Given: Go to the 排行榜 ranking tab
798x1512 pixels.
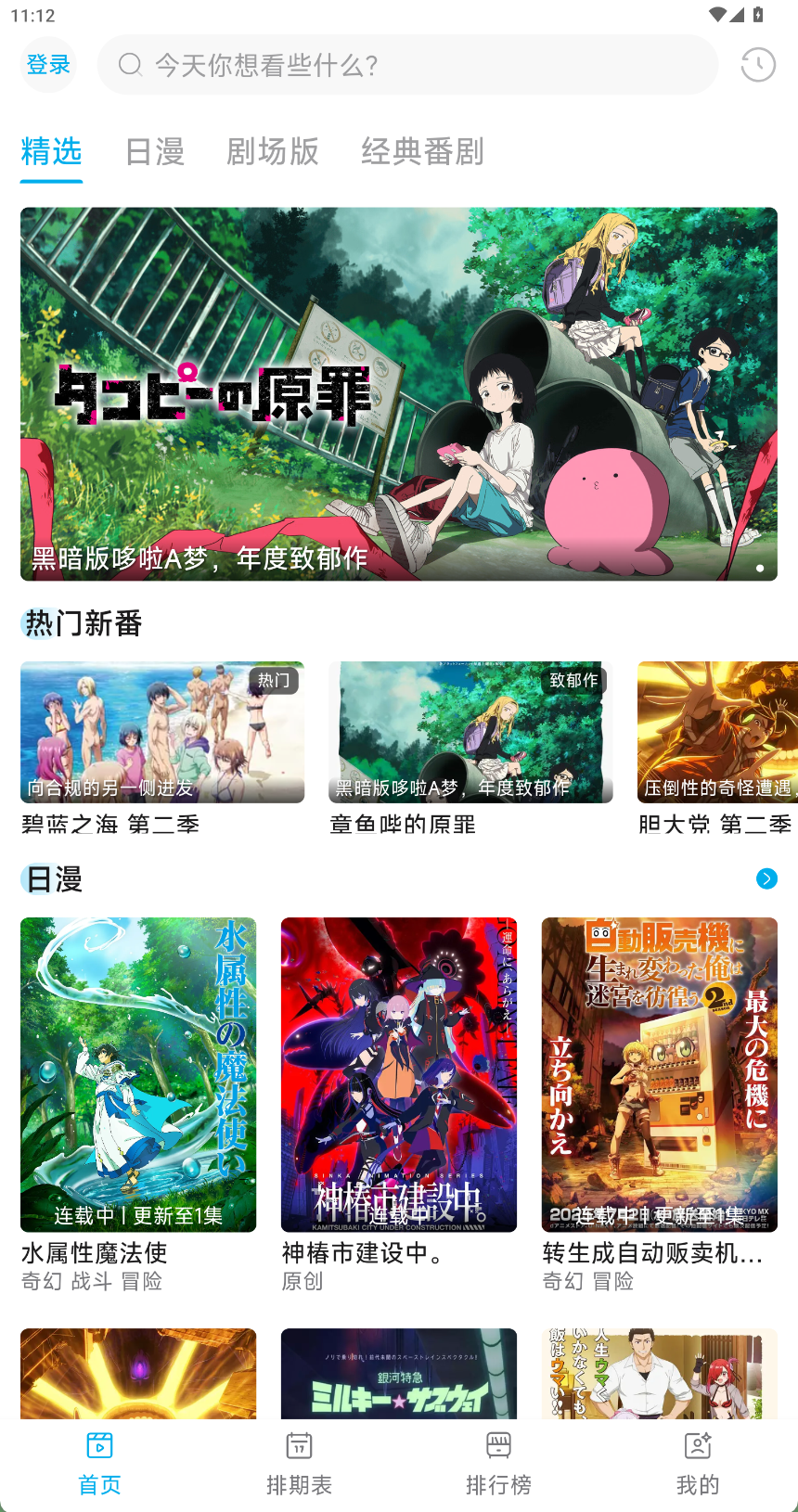Looking at the screenshot, I should (498, 1464).
